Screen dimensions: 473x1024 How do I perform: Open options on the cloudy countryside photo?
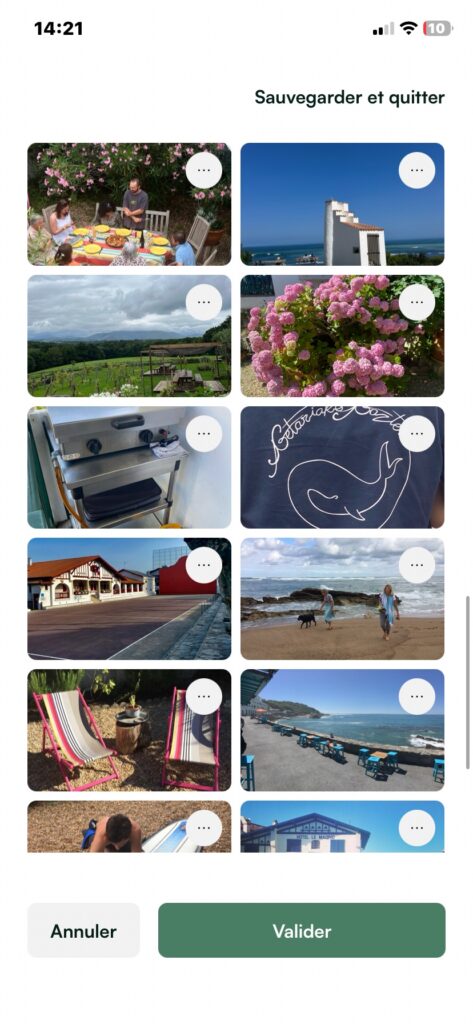[204, 302]
